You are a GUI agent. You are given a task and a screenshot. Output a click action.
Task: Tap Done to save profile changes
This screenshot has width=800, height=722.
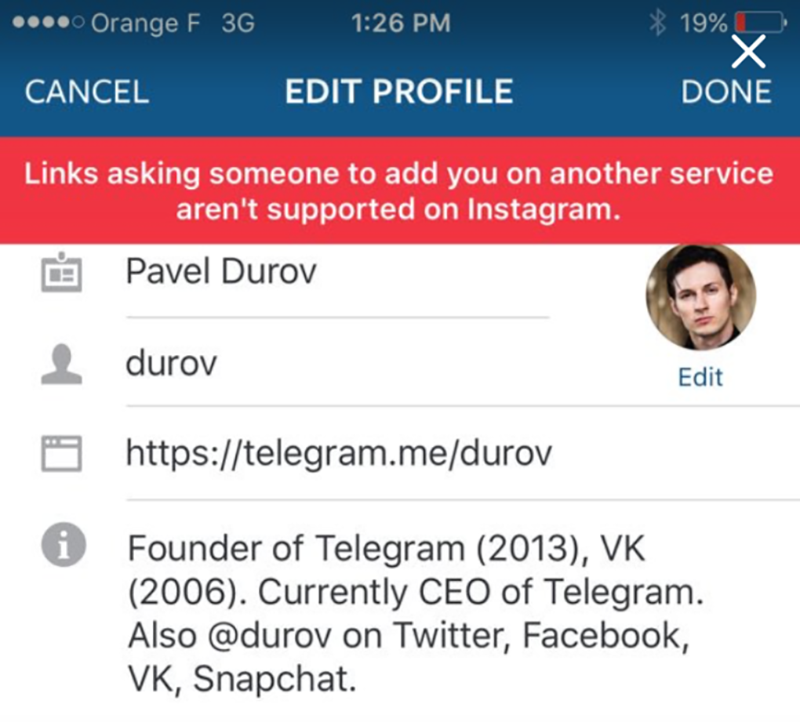click(726, 92)
